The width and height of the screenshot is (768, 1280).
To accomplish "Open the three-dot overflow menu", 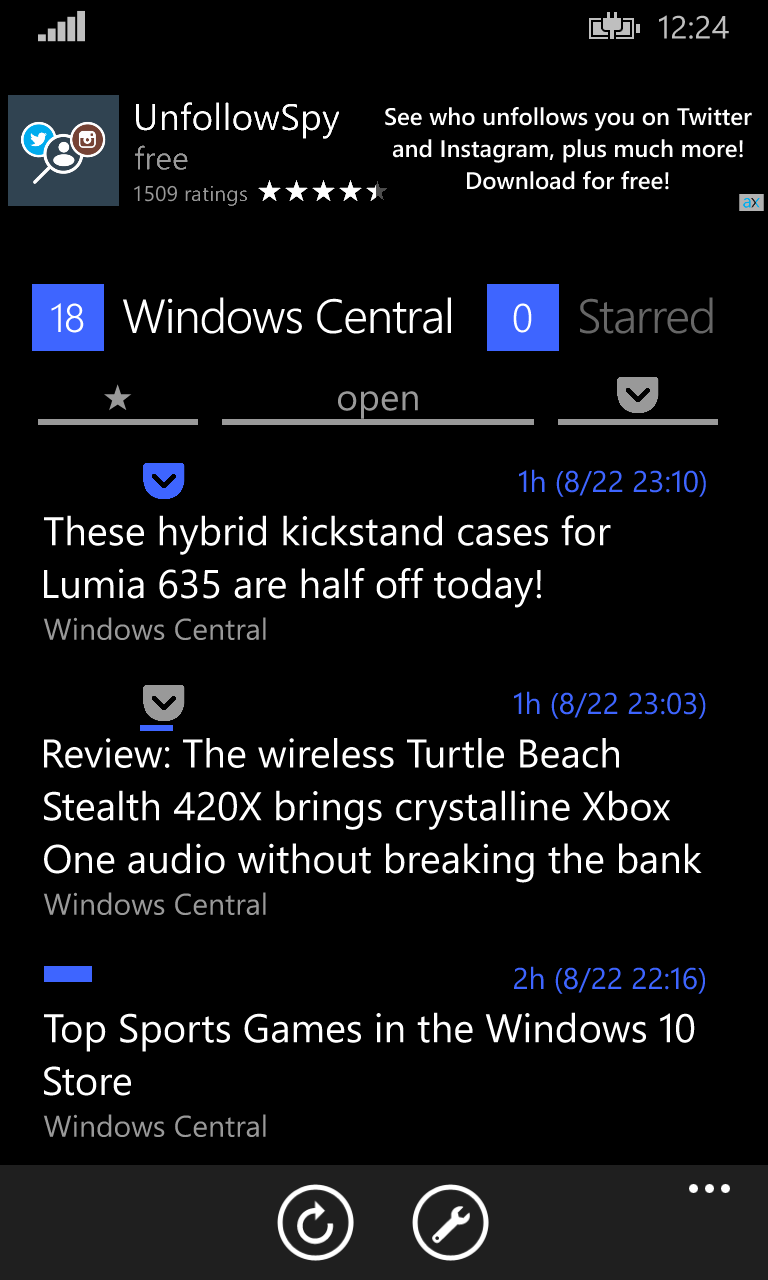I will 709,1189.
